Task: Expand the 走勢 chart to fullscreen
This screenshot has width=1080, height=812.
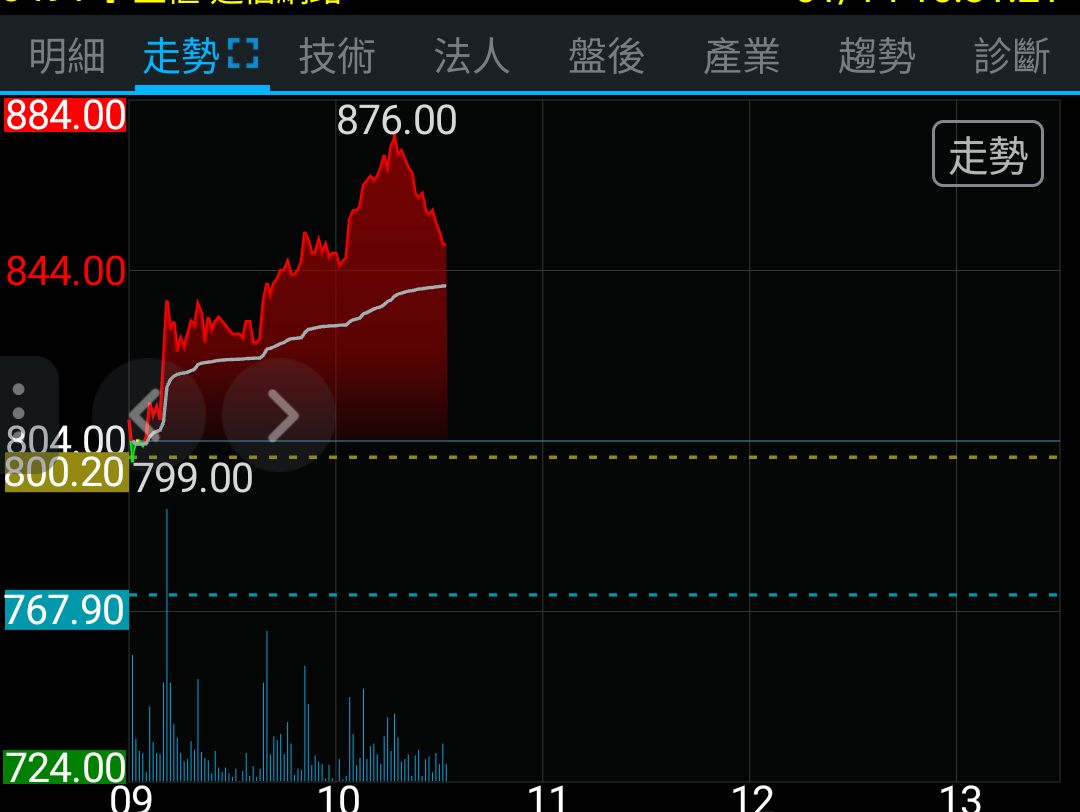Action: pyautogui.click(x=243, y=55)
